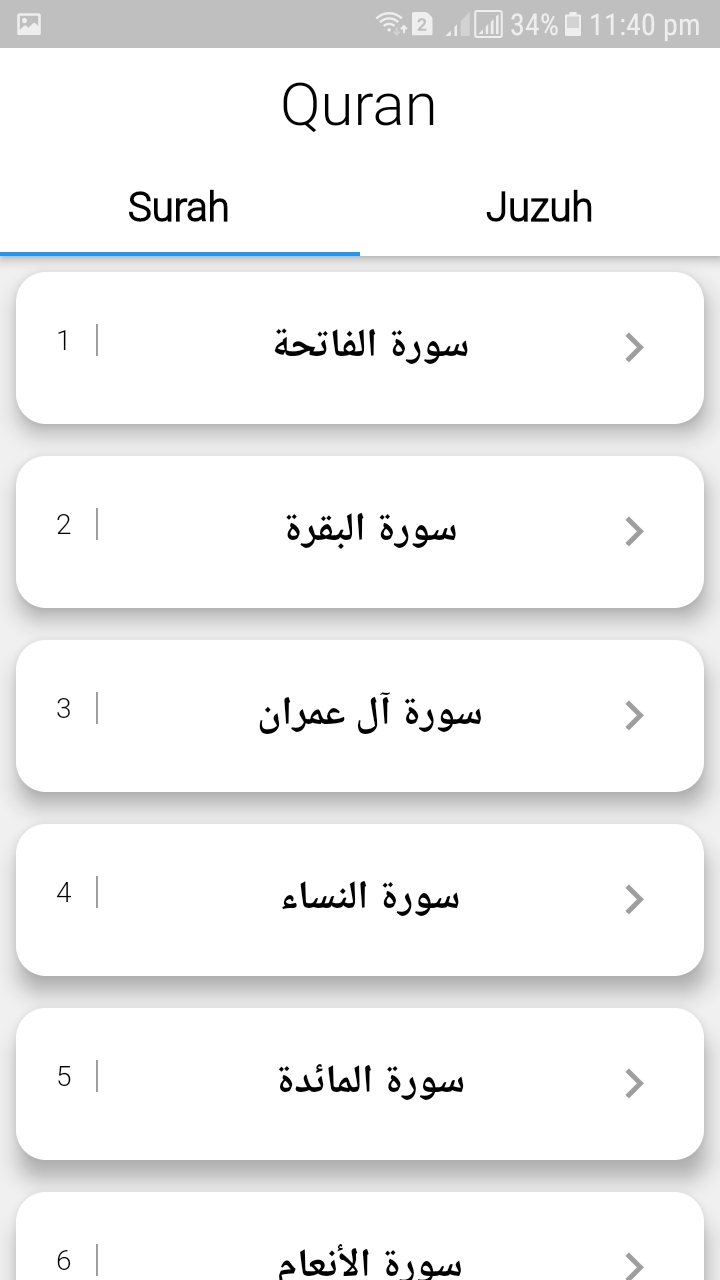Open surah number 5 Al-Ma'idah
The width and height of the screenshot is (720, 1280).
(360, 1083)
